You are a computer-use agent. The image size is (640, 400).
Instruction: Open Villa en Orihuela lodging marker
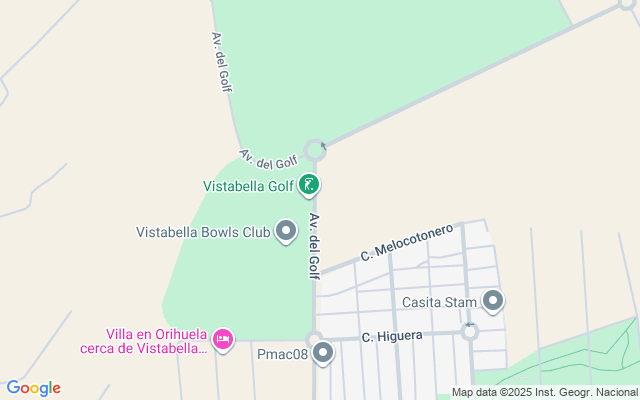(224, 341)
